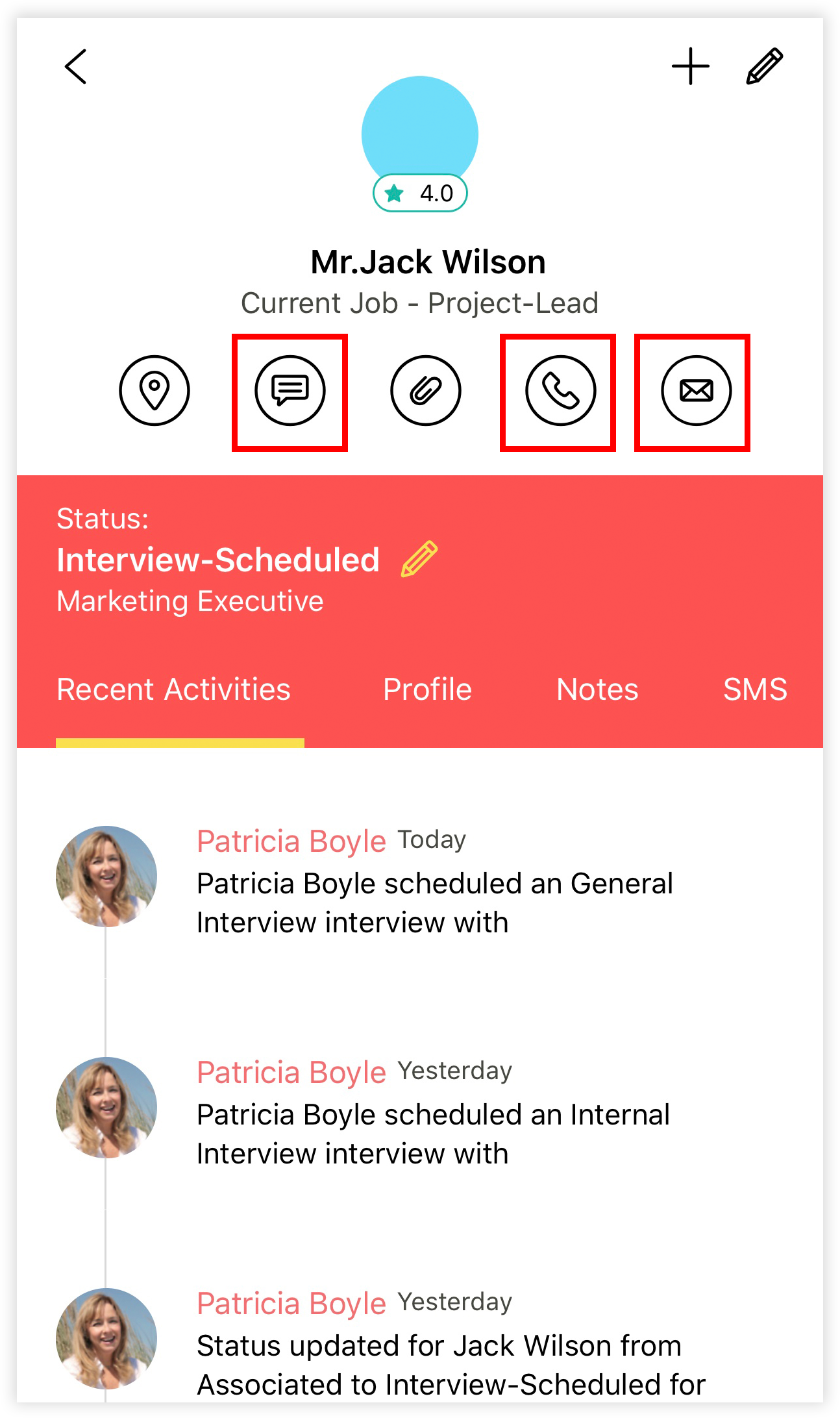Open the SMS tab
This screenshot has height=1418, width=840.
coord(755,690)
